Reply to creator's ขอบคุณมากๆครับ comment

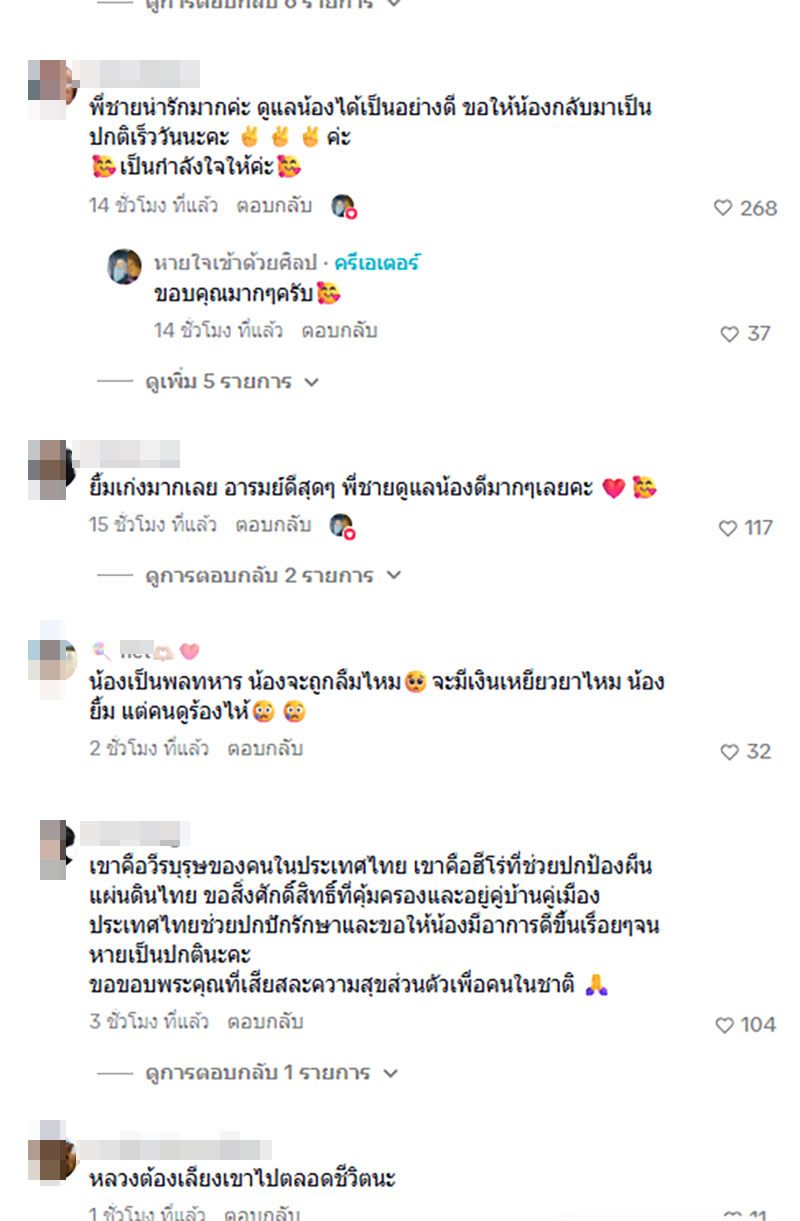tap(339, 331)
